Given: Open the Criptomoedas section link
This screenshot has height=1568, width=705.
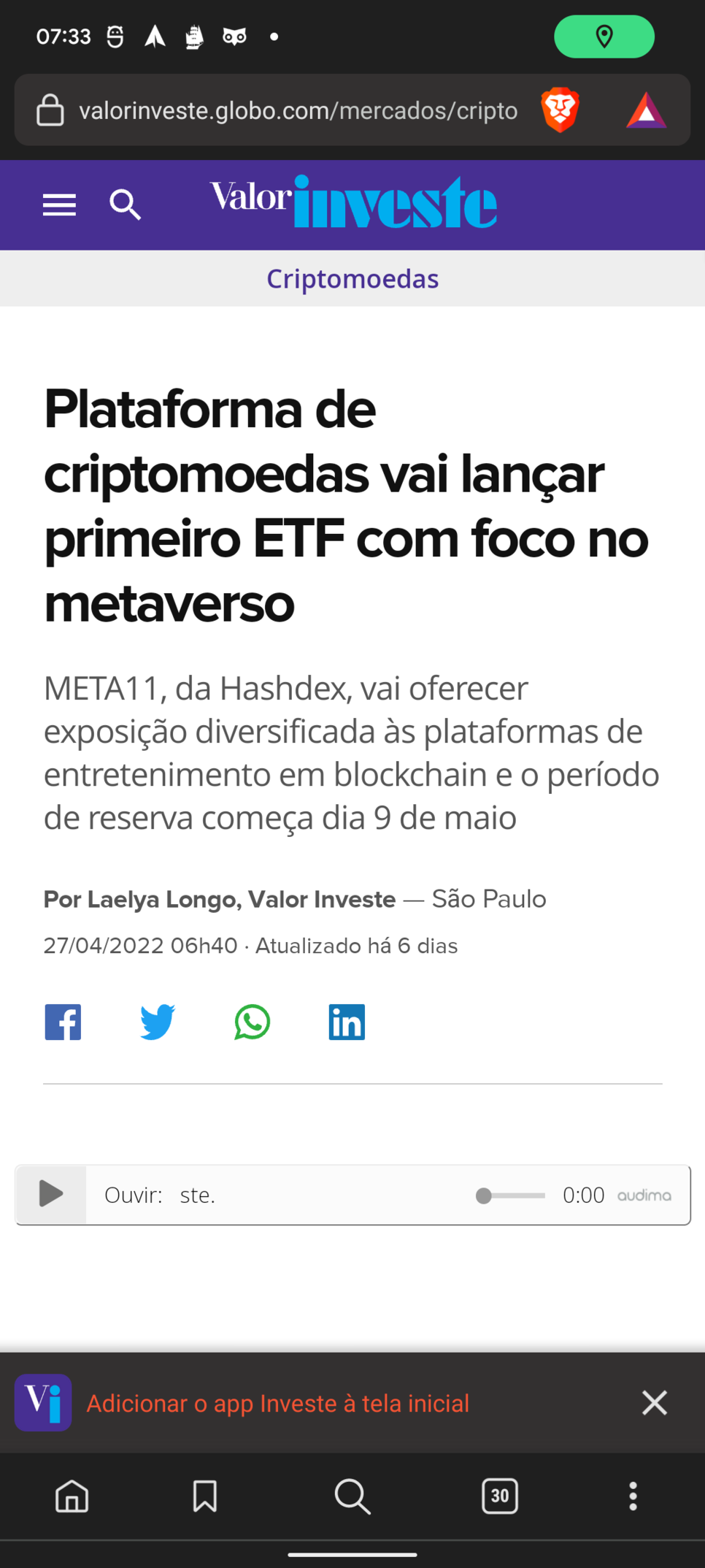Looking at the screenshot, I should tap(352, 278).
